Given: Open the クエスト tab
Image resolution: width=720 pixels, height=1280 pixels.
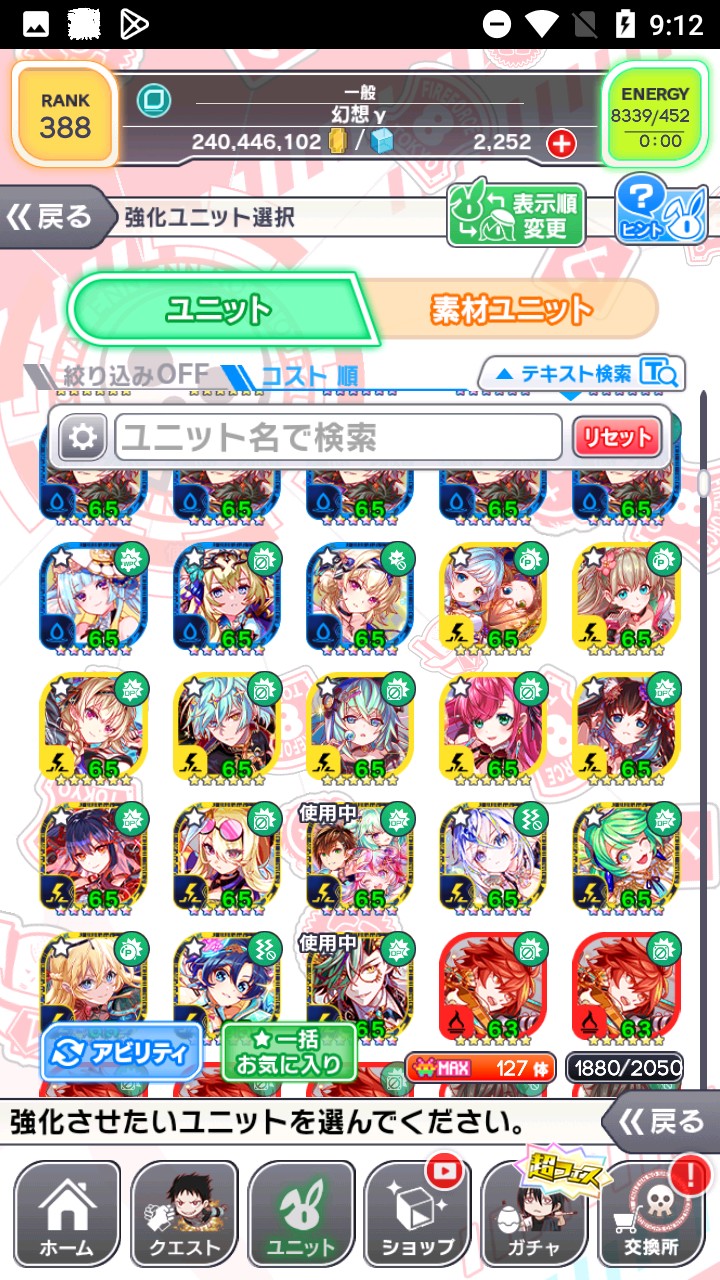Looking at the screenshot, I should click(184, 1213).
